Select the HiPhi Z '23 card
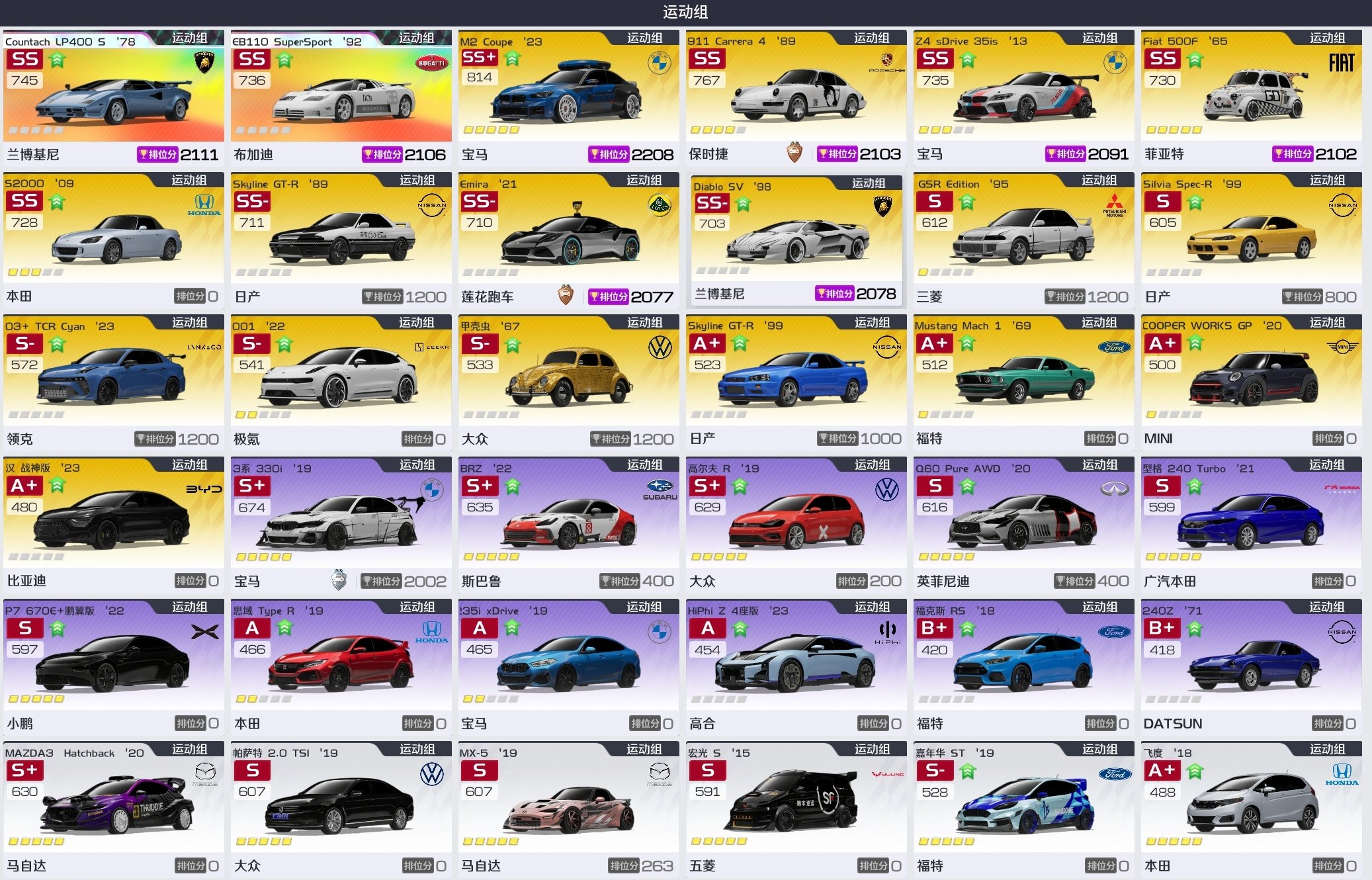This screenshot has width=1372, height=880. (796, 668)
